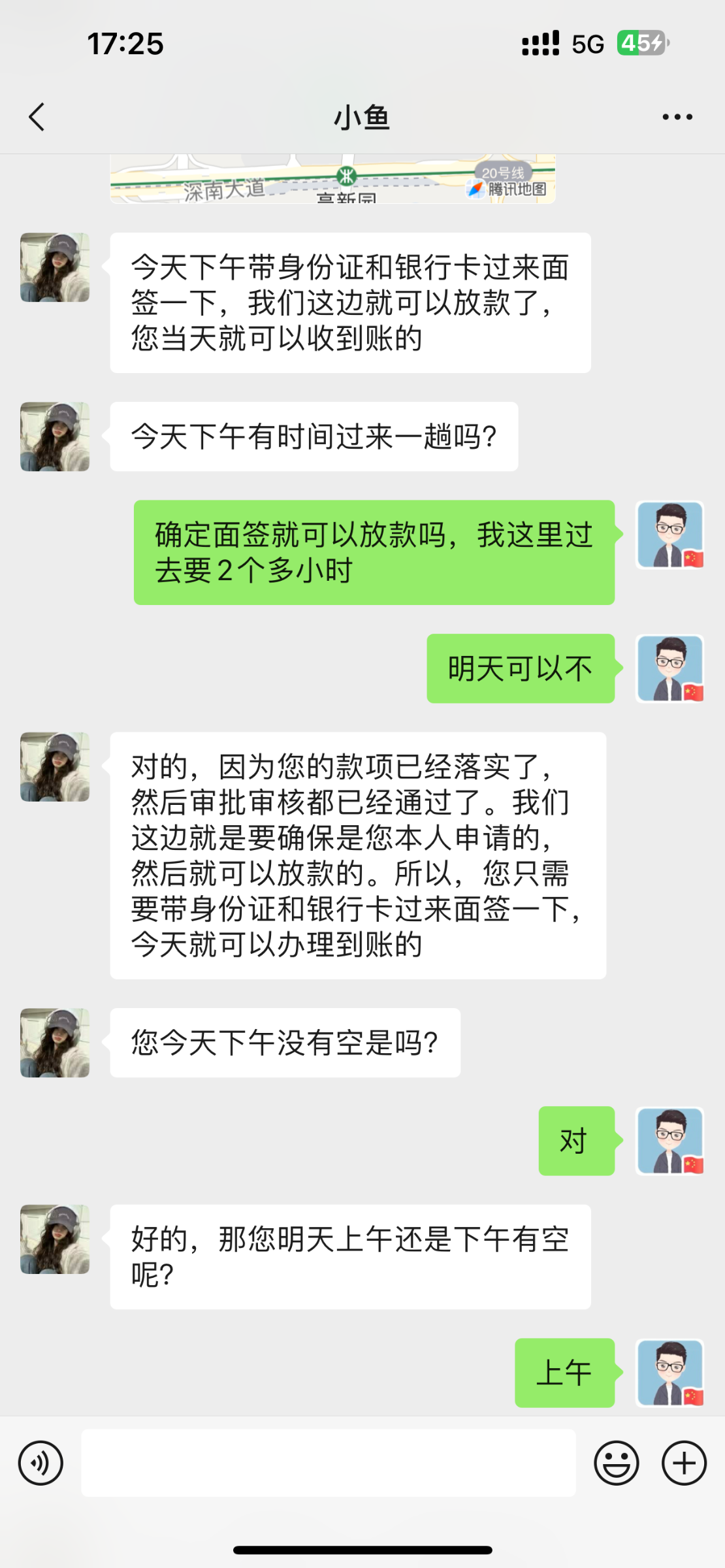Open the plus attachments menu

point(684,1463)
